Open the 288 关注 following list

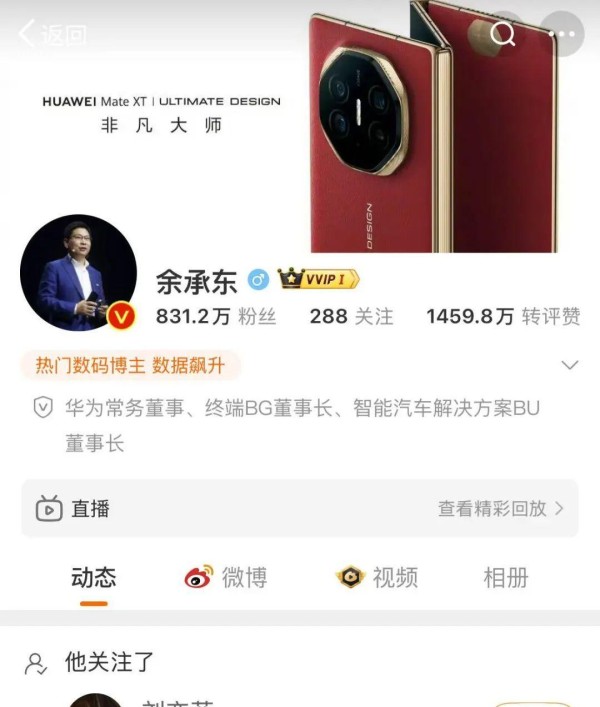pos(337,317)
